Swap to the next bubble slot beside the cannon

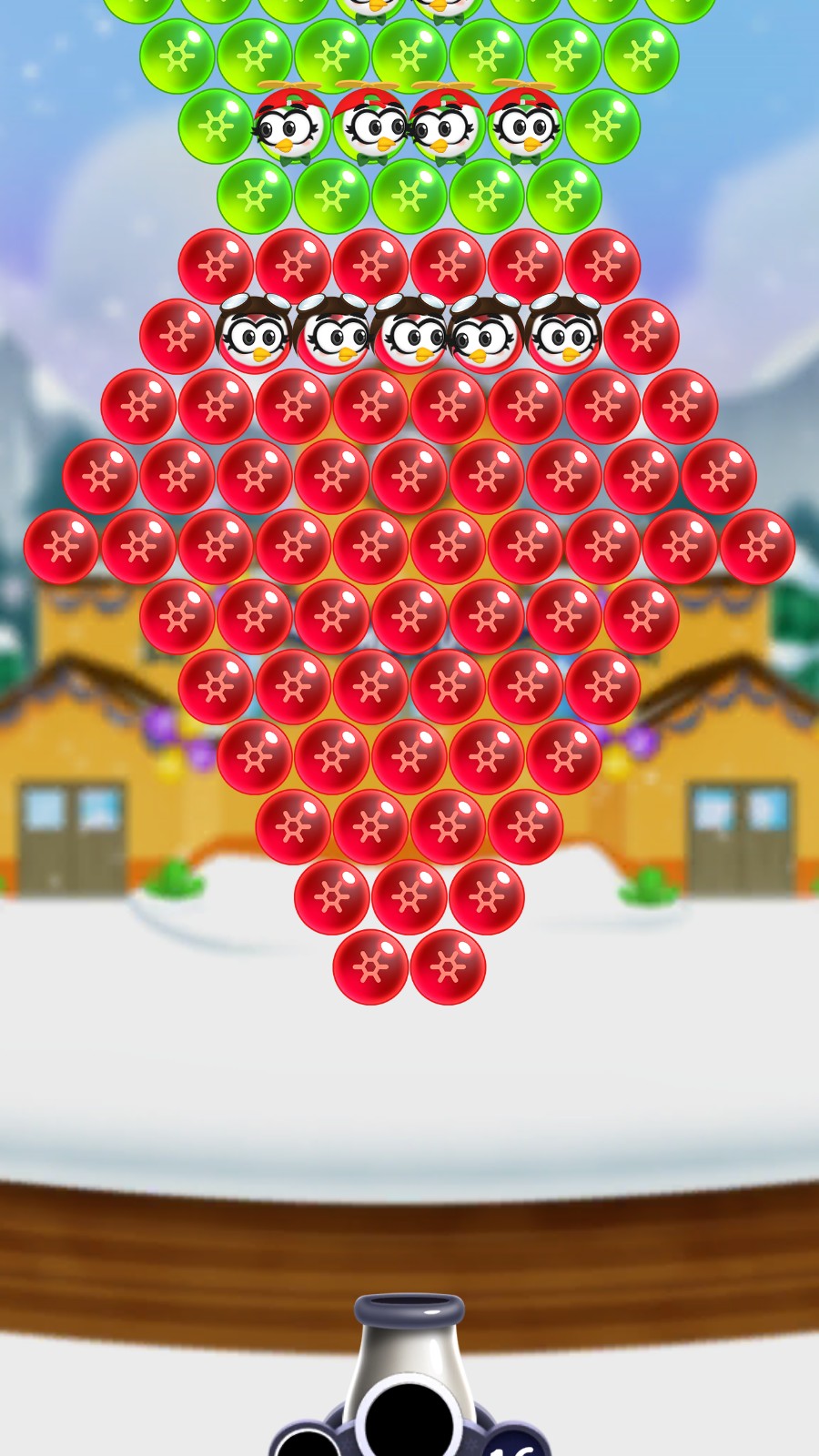pos(308,1443)
